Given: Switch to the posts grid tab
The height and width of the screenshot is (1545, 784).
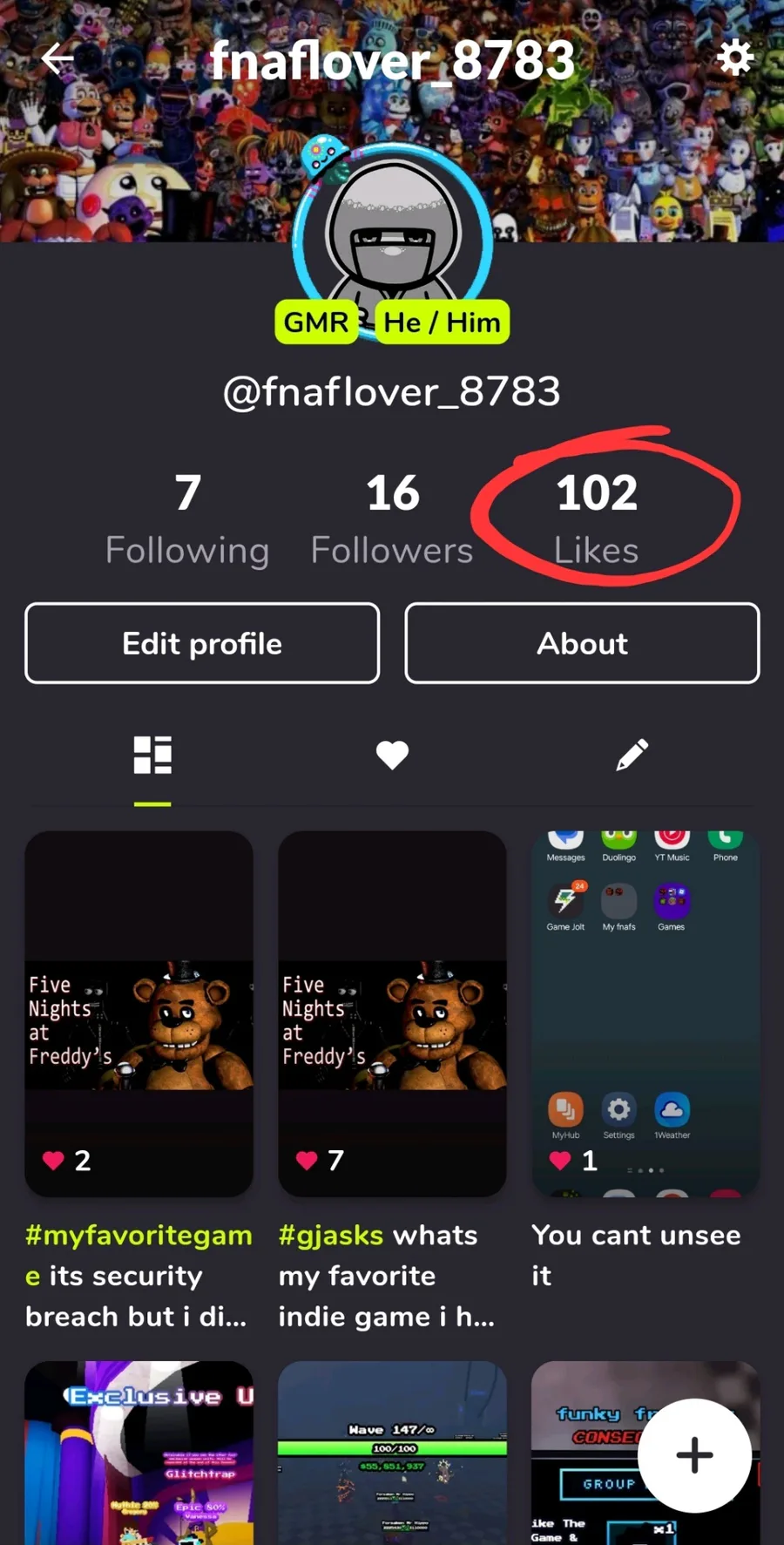Looking at the screenshot, I should point(152,756).
